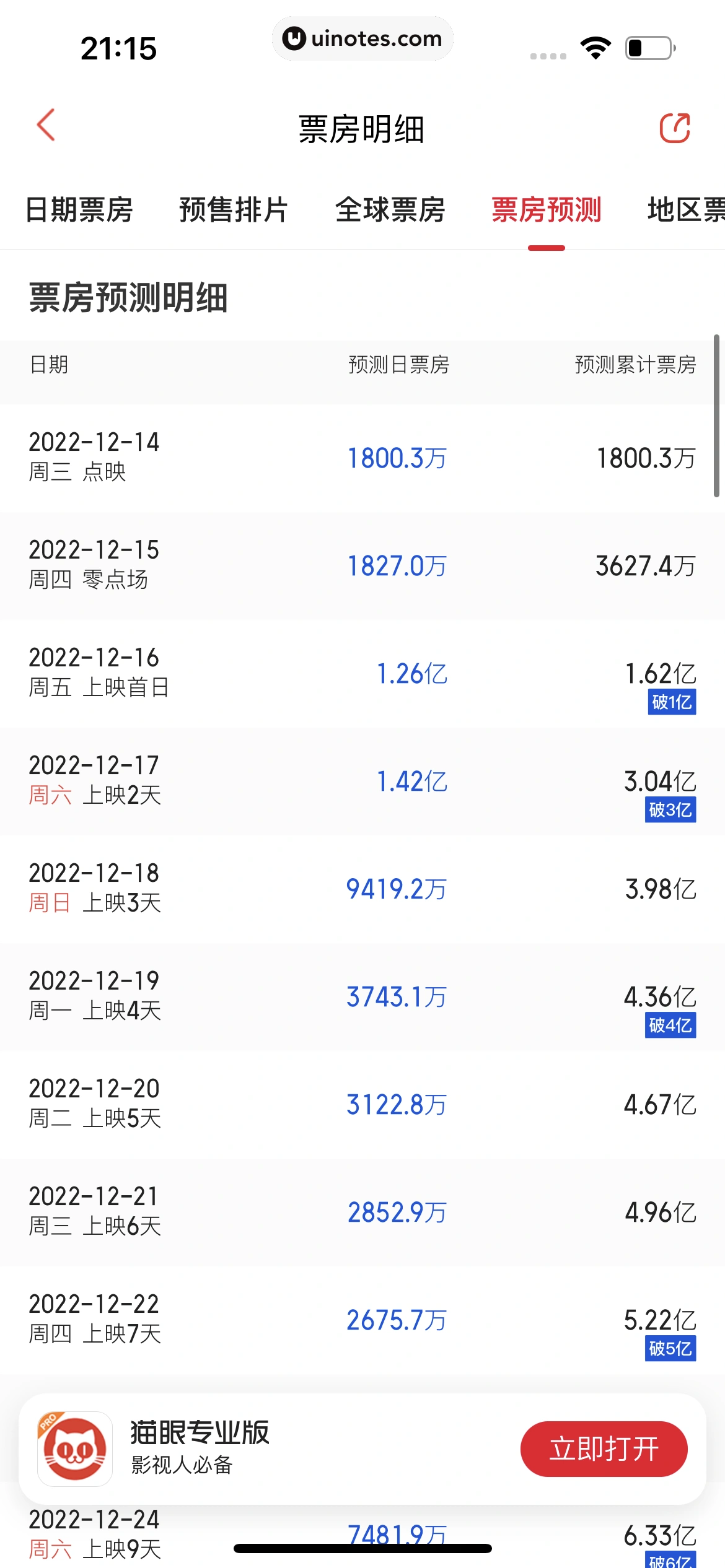Tap 立即打开 to open 猫眼专业版

point(604,1449)
